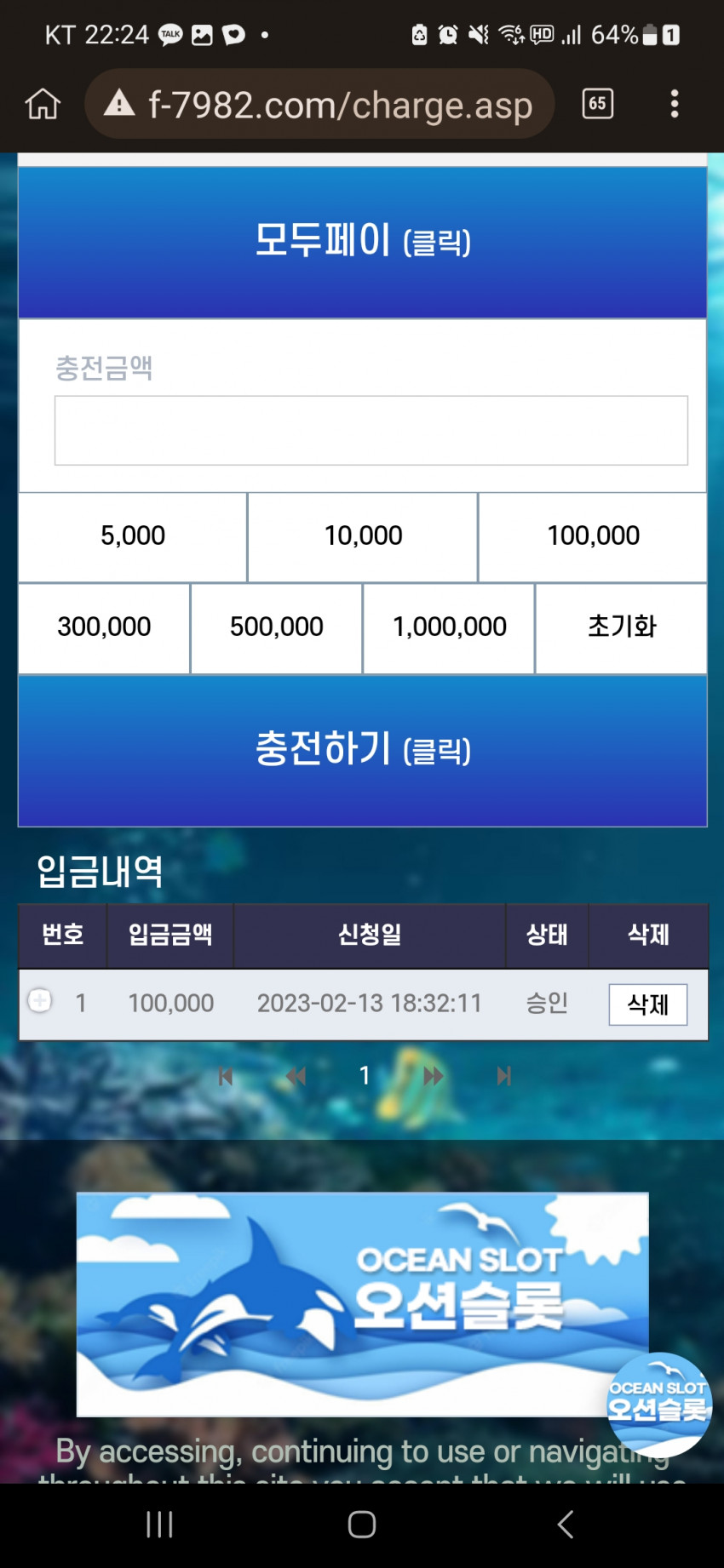Jump to the last page arrow
The width and height of the screenshot is (724, 1568).
(x=503, y=1076)
